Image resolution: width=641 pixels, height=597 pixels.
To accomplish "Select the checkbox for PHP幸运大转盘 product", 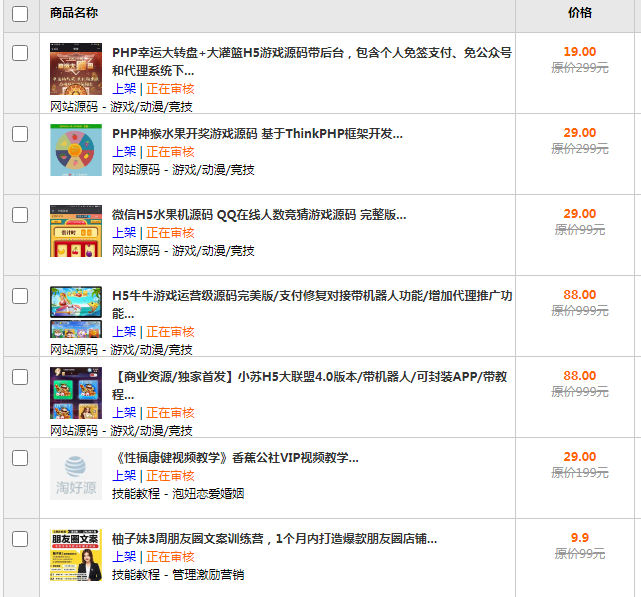I will (20, 53).
